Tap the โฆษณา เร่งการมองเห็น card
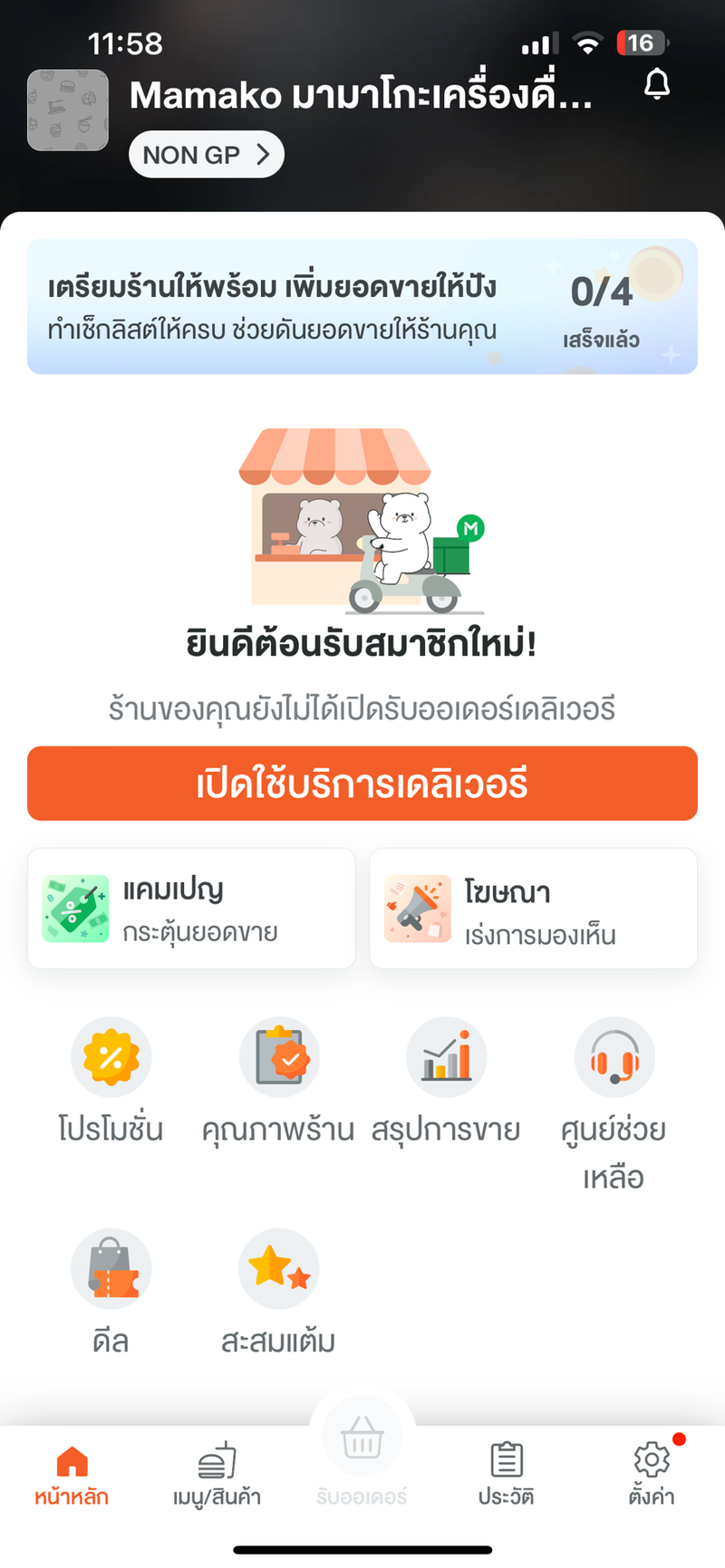The height and width of the screenshot is (1568, 725). click(533, 907)
